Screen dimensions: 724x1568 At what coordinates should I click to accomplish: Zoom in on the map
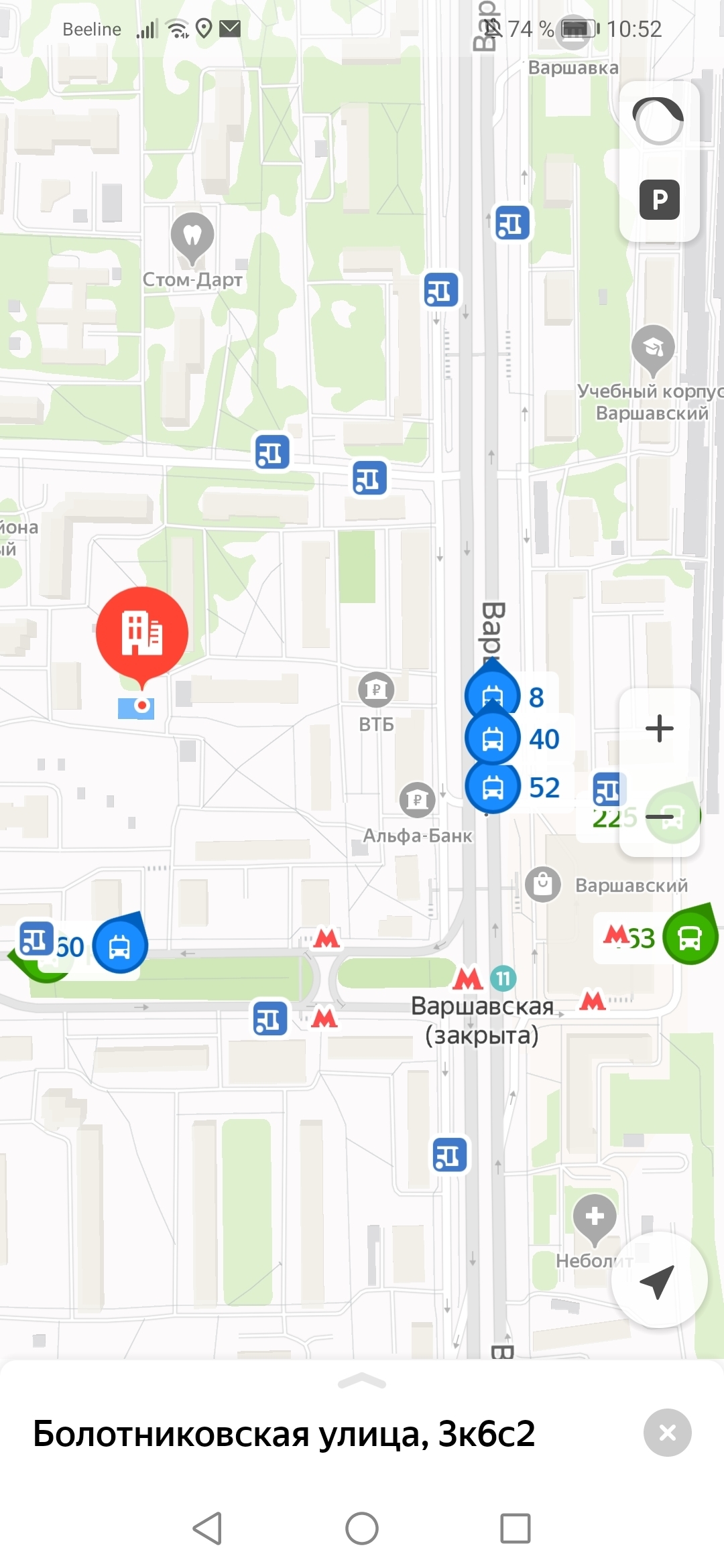(659, 728)
